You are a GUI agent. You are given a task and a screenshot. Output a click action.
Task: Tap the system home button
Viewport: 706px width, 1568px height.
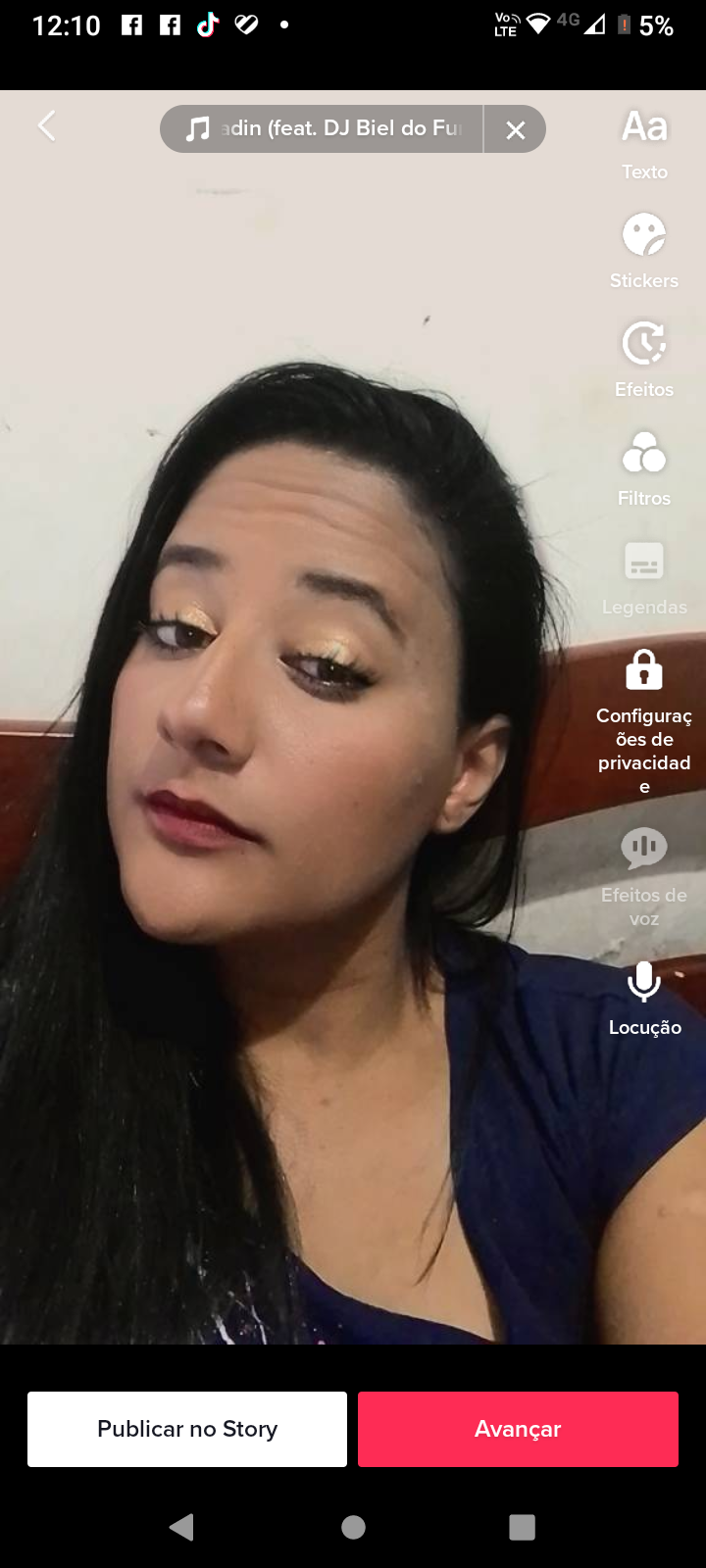353,1527
